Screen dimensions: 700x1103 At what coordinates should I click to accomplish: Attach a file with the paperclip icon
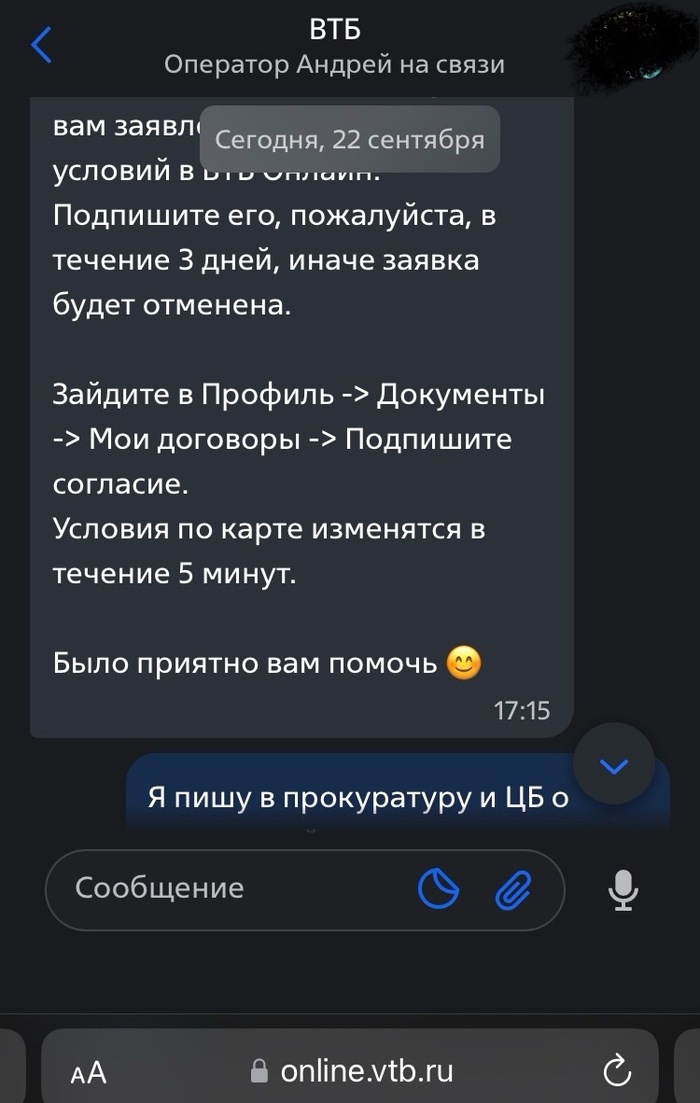(x=513, y=889)
